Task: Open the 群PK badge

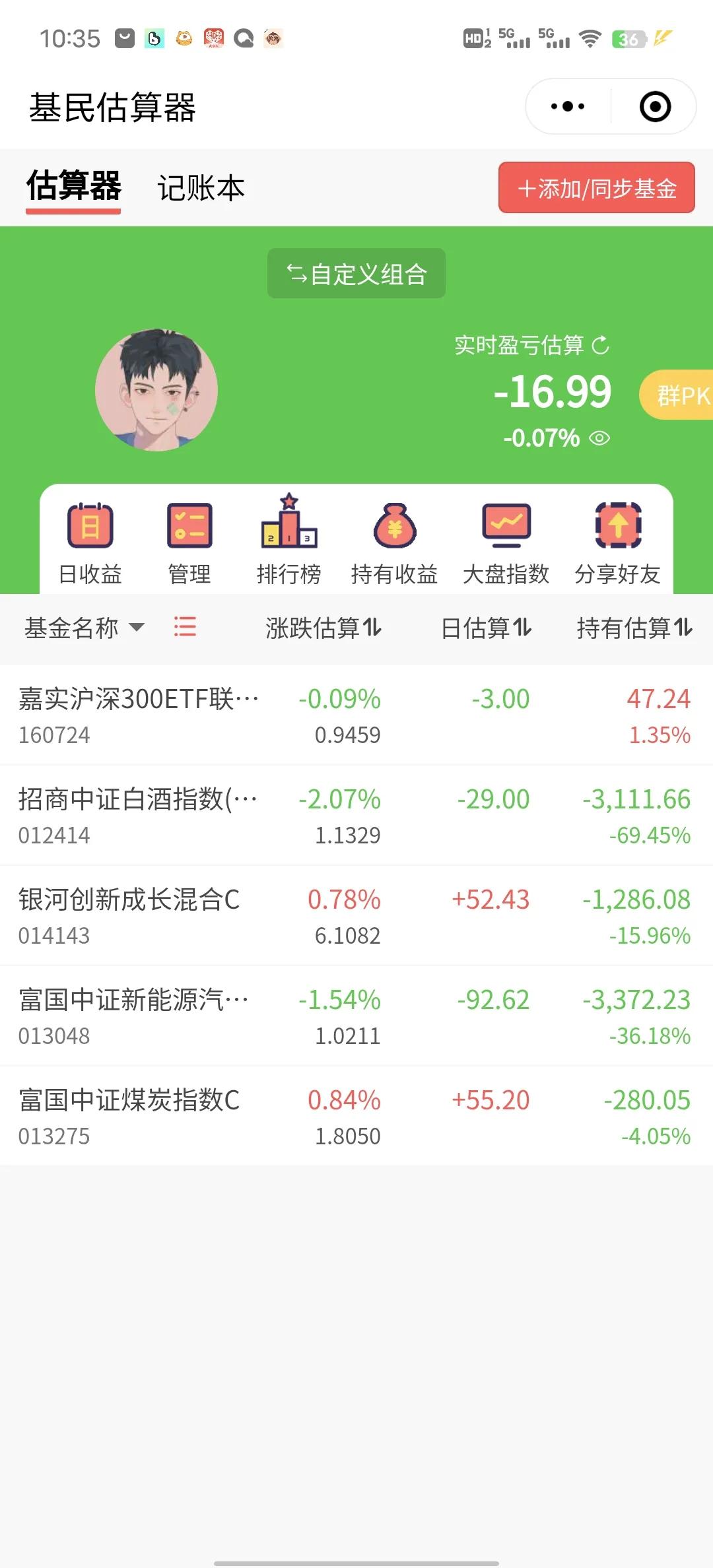Action: [x=679, y=395]
